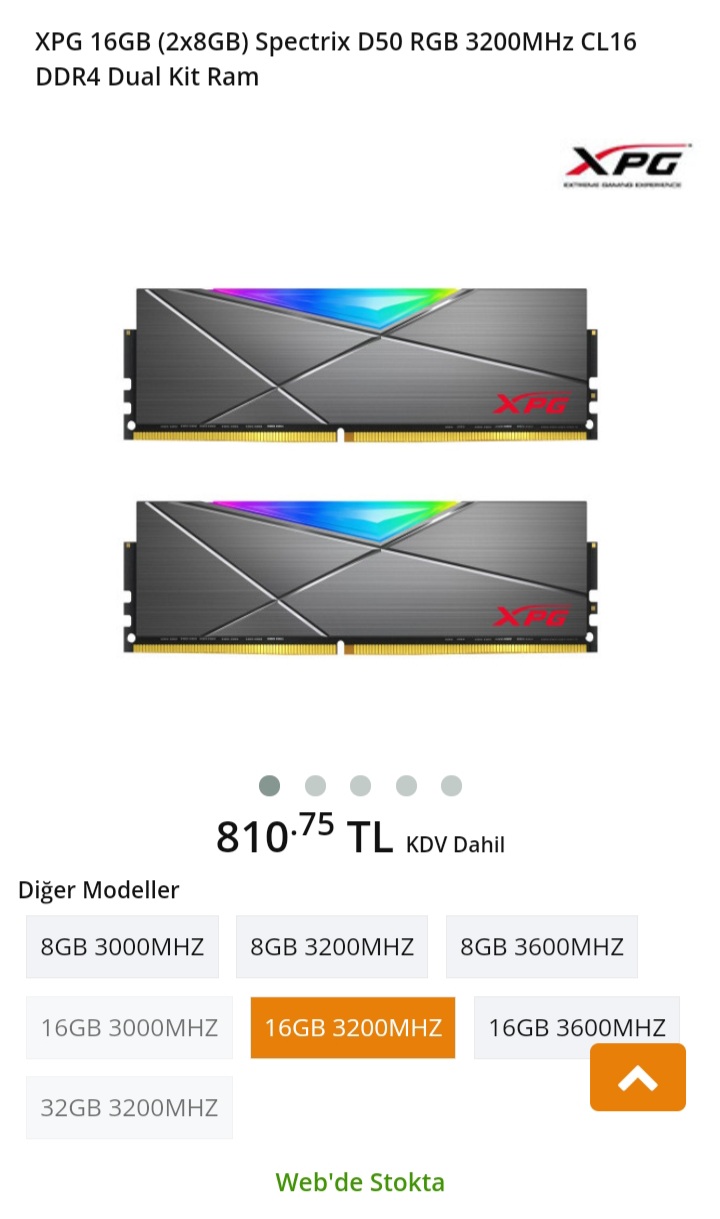Image resolution: width=720 pixels, height=1219 pixels.
Task: Select the 8GB 3000MHZ model
Action: (122, 946)
